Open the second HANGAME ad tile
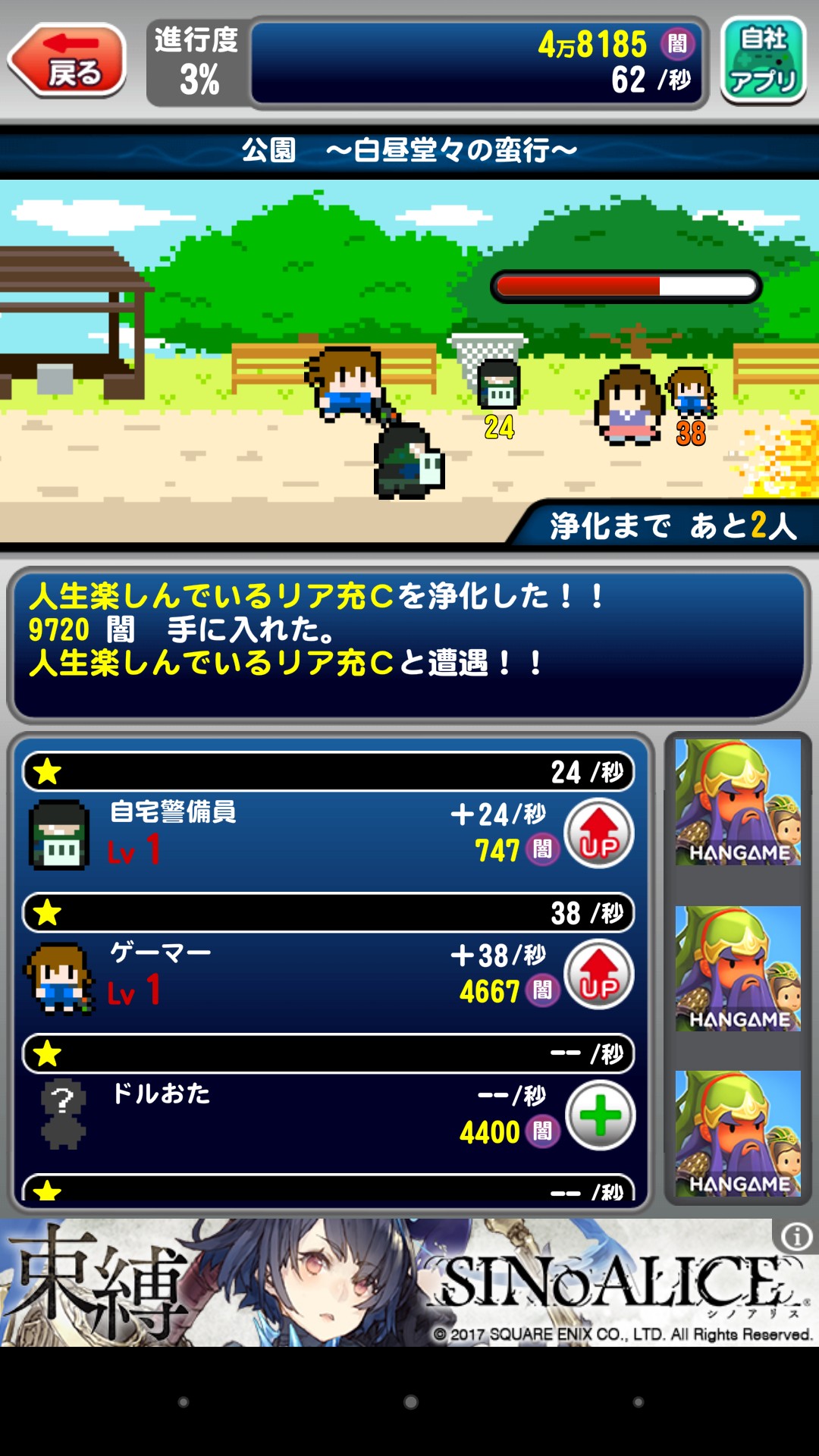Screen dimensions: 819x1456 738,968
